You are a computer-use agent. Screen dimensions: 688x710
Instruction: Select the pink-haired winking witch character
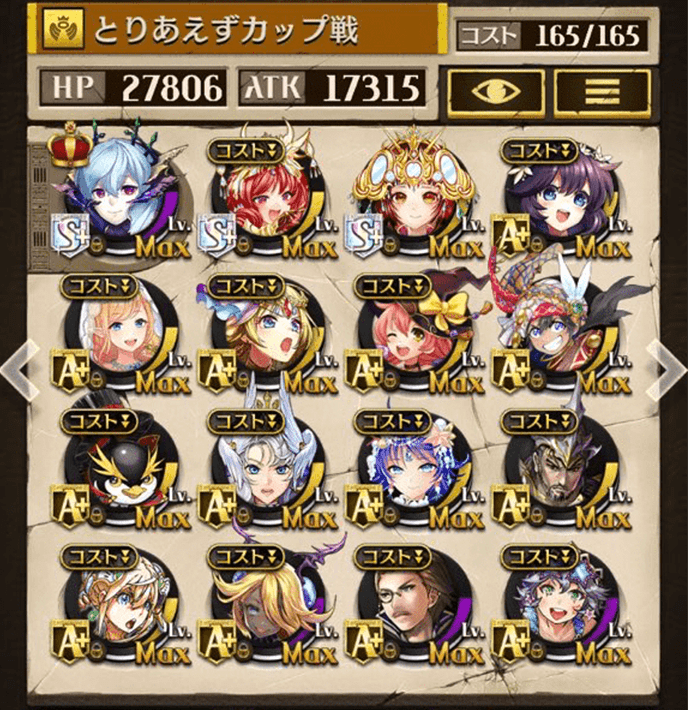pos(407,332)
